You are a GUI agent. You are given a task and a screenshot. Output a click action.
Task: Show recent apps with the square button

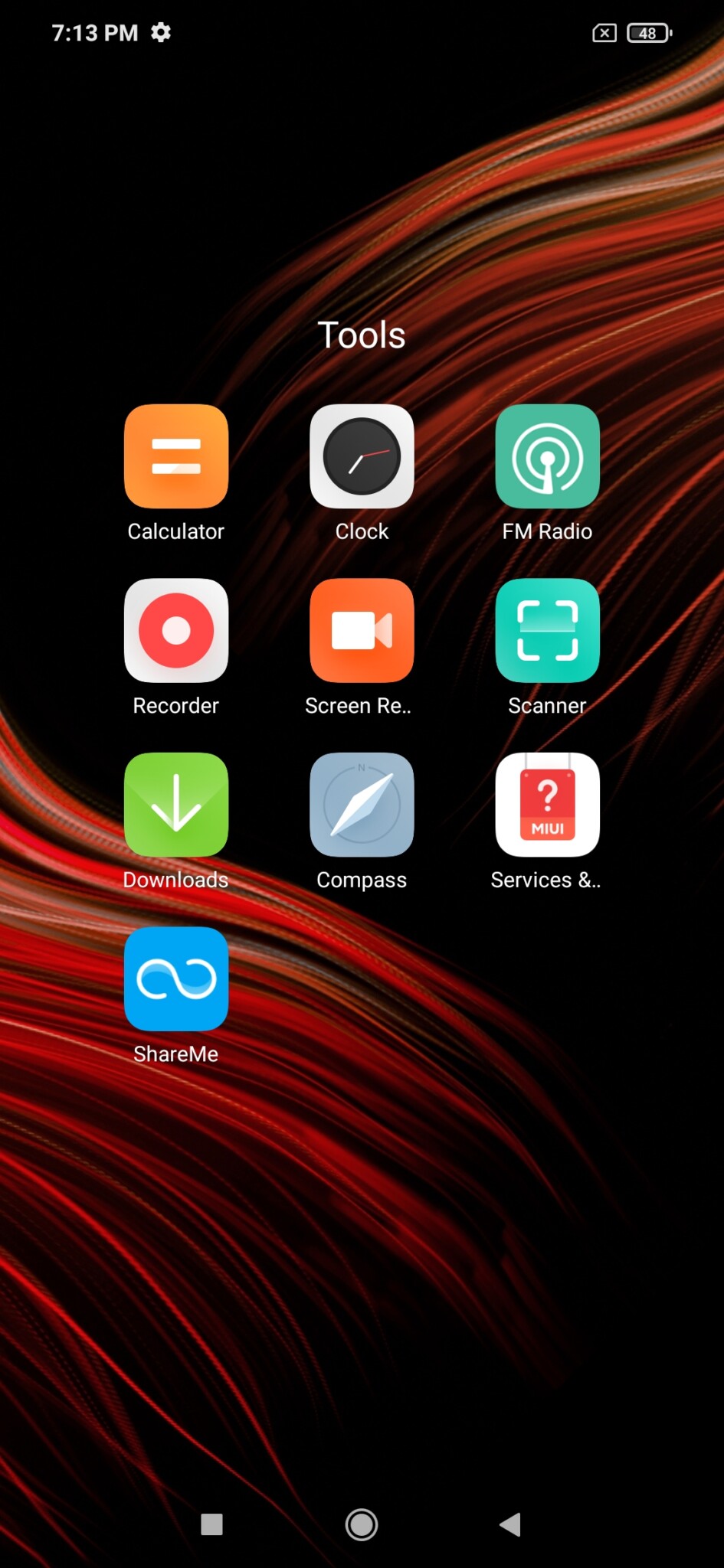211,1524
